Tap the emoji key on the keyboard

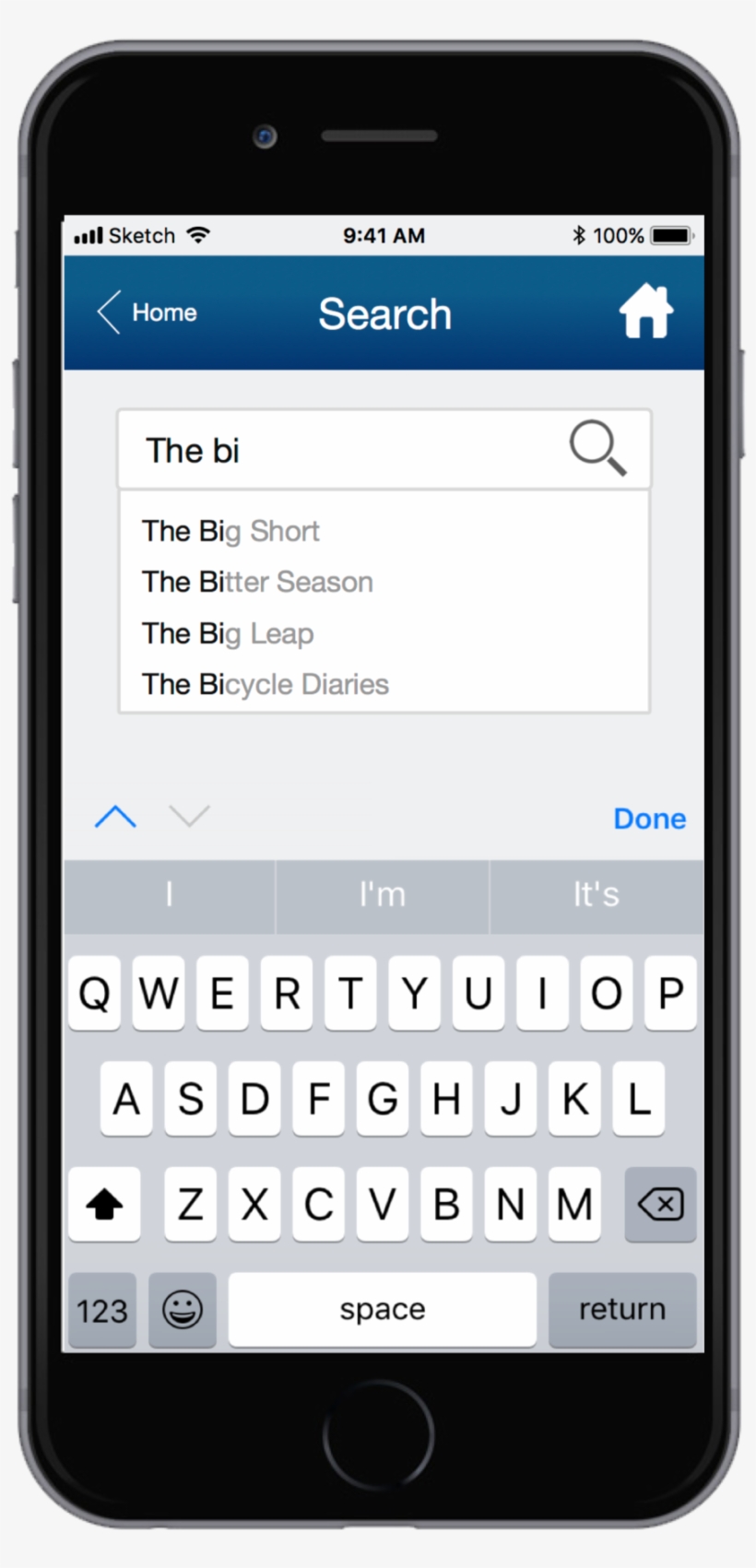pyautogui.click(x=182, y=1309)
